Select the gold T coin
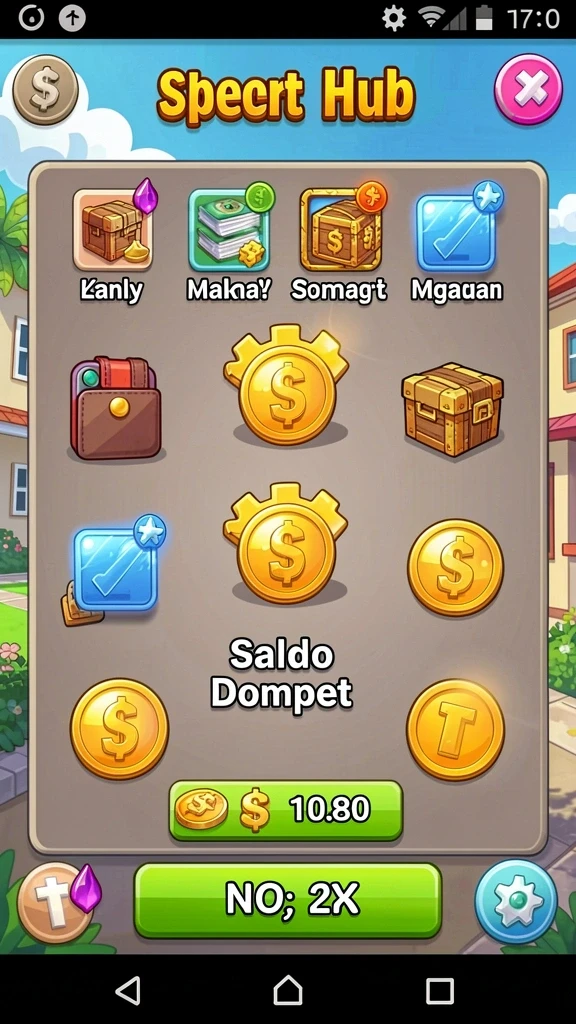 point(455,729)
